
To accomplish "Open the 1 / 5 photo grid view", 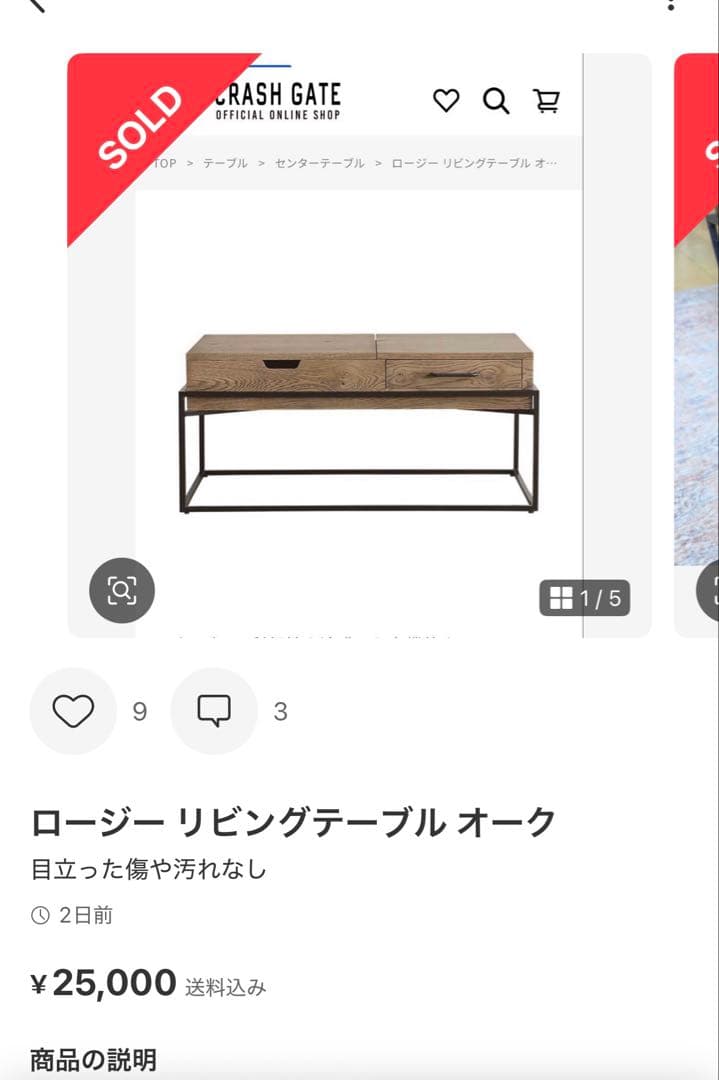I will [585, 598].
